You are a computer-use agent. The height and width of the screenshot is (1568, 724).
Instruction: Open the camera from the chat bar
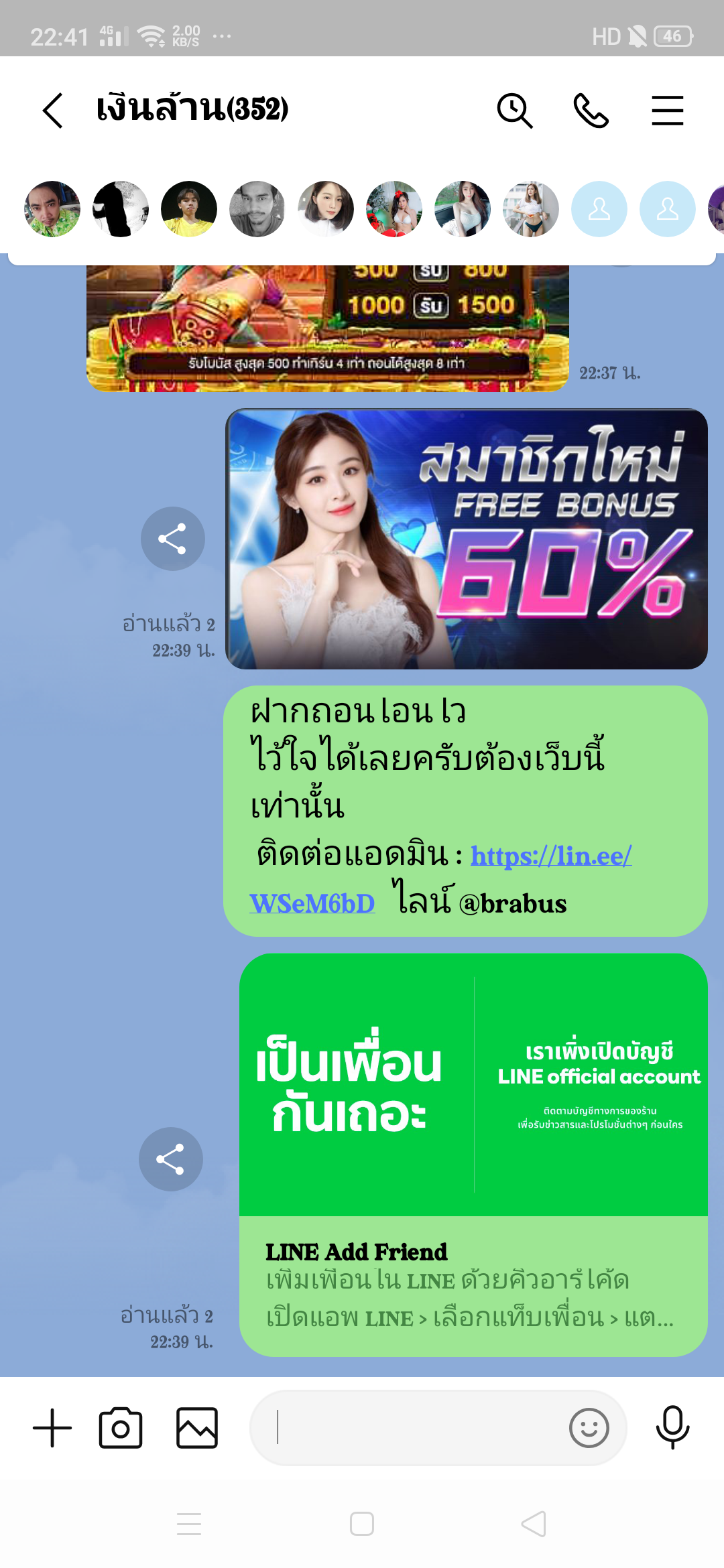121,1428
